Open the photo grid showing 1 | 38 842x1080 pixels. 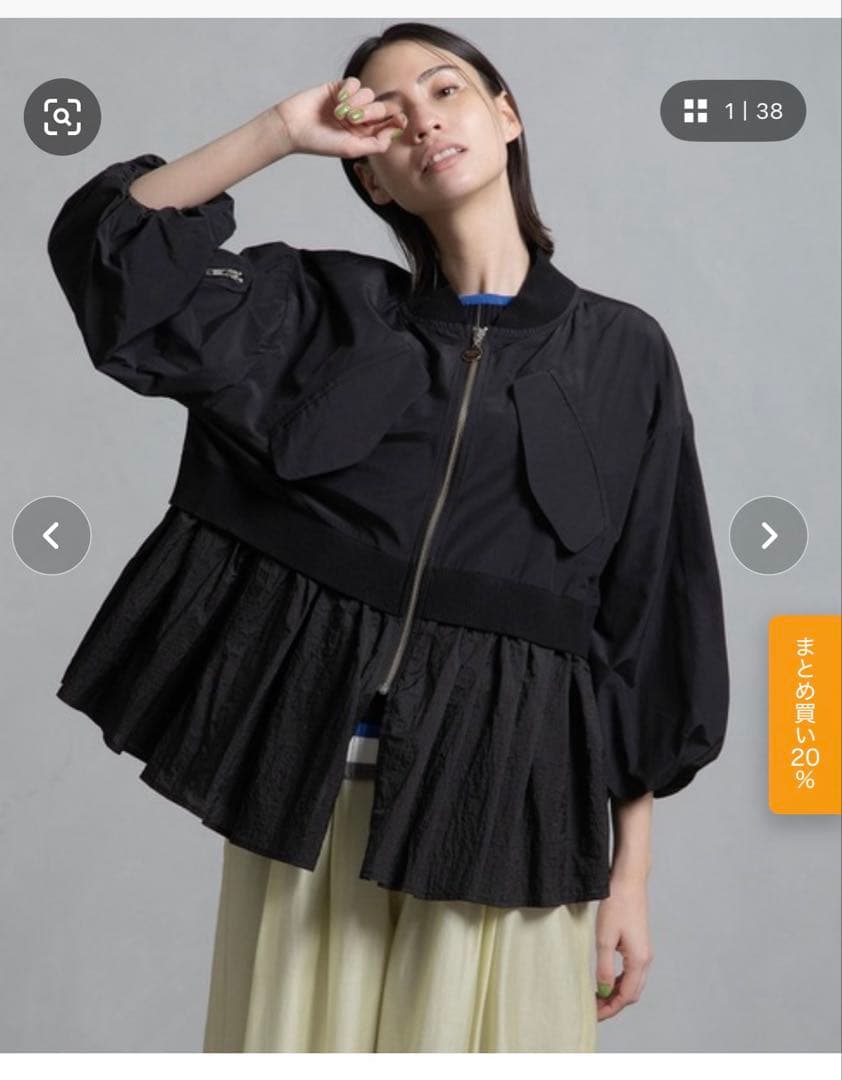click(x=732, y=111)
